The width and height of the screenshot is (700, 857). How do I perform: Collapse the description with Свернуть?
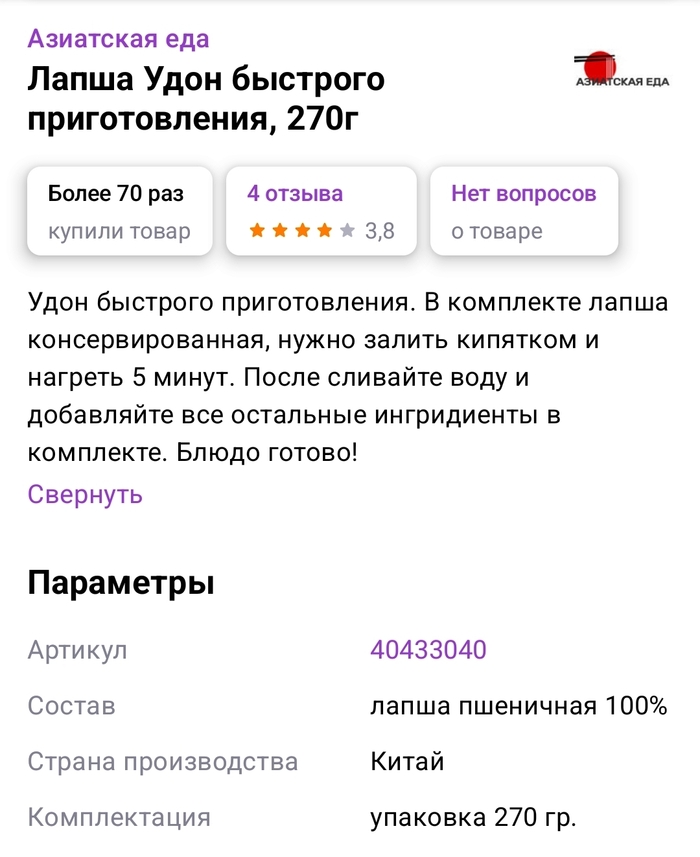[85, 494]
